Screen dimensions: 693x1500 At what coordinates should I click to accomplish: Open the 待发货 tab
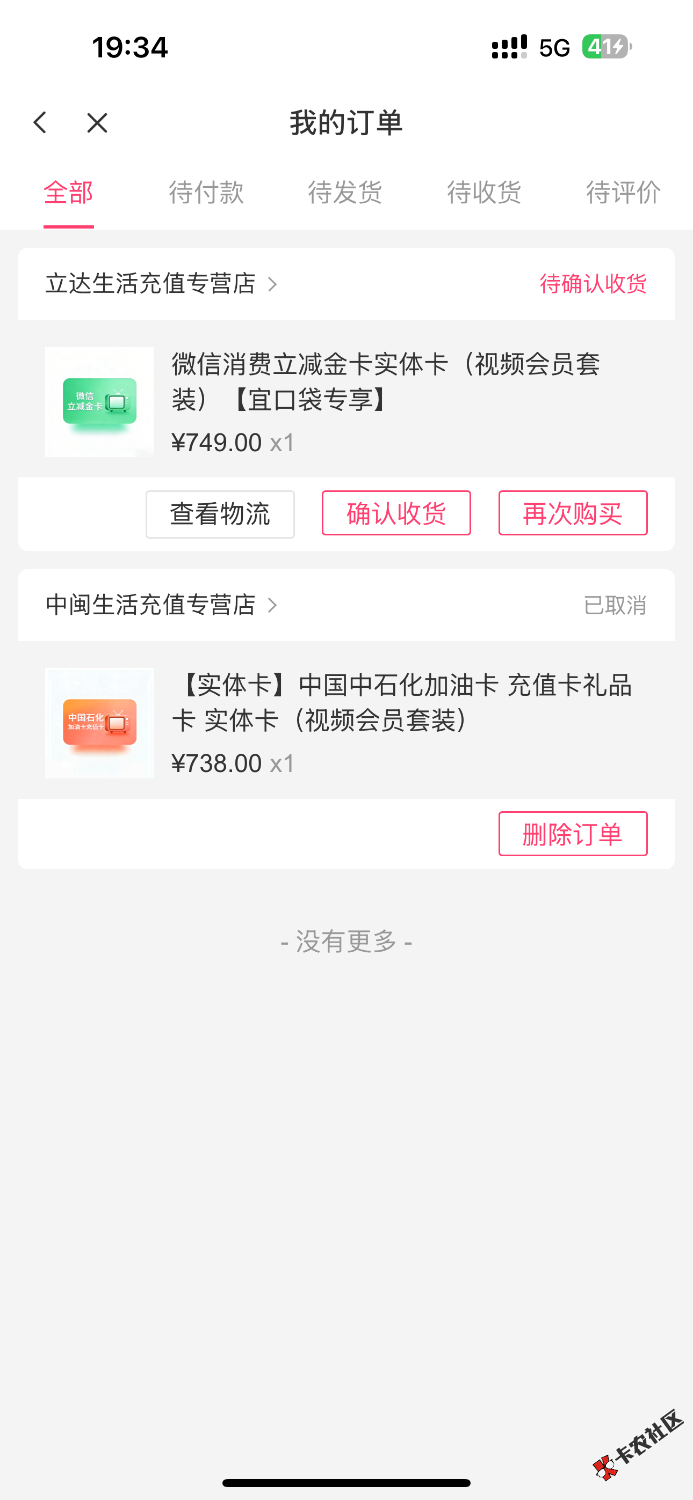tap(345, 192)
